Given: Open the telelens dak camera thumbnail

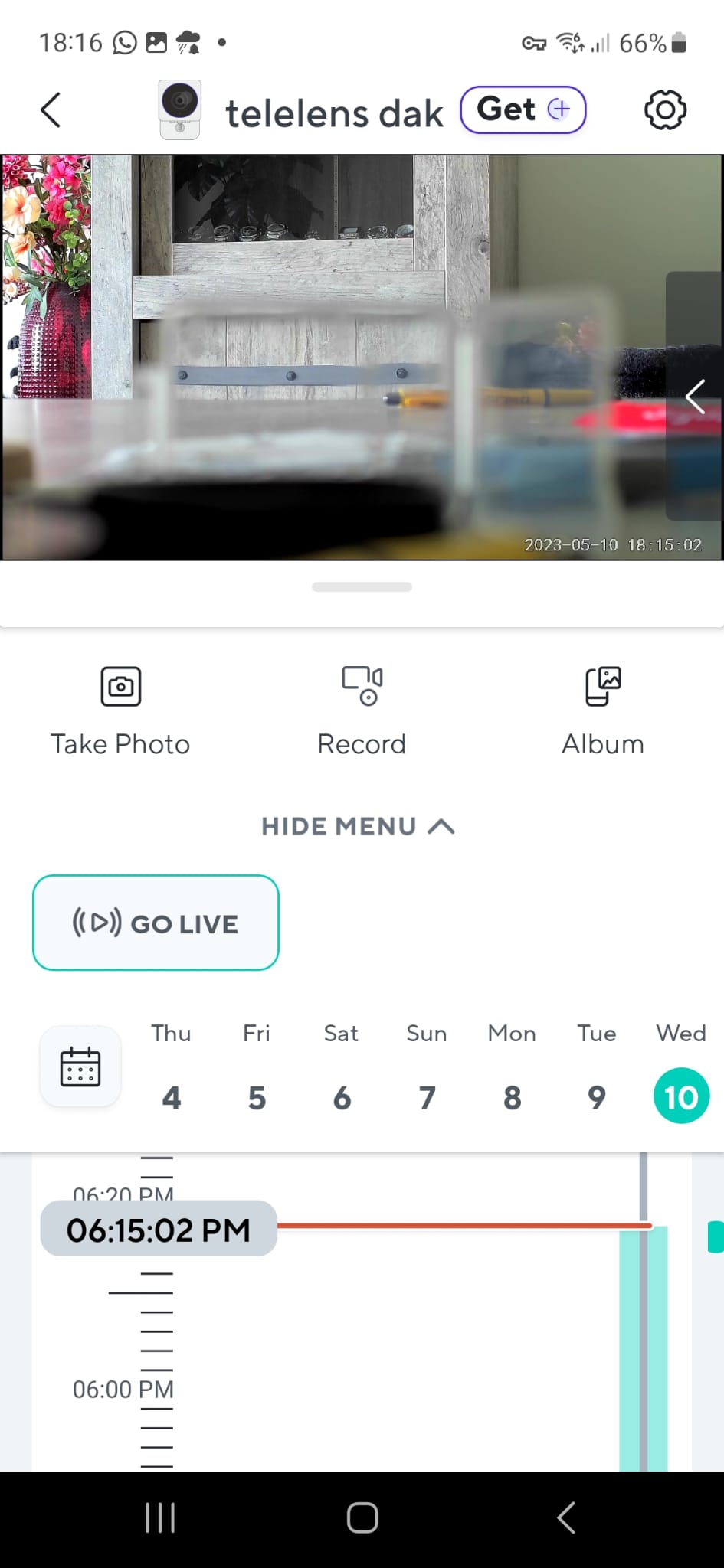Looking at the screenshot, I should coord(180,110).
